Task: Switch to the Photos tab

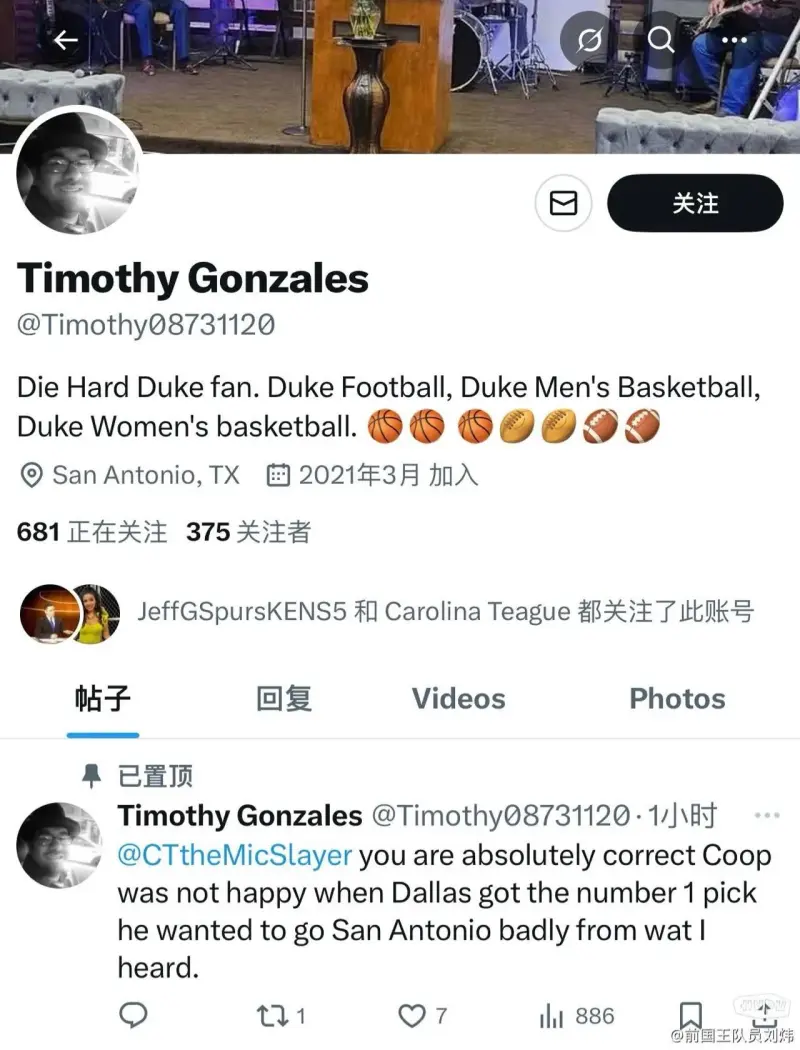Action: coord(677,698)
